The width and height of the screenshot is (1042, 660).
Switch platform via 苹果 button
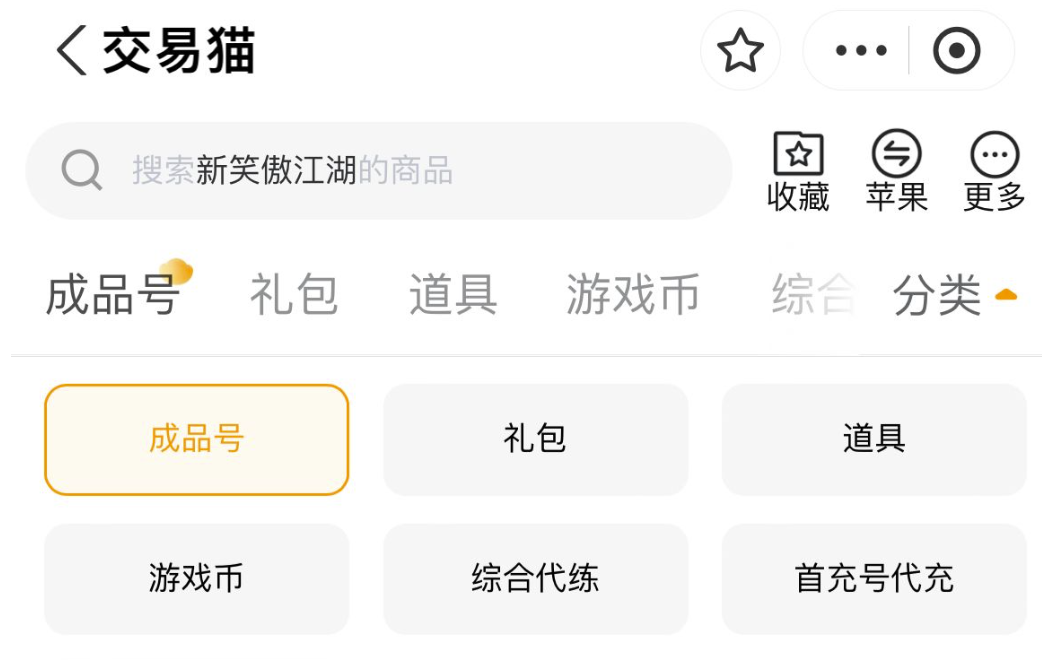896,172
